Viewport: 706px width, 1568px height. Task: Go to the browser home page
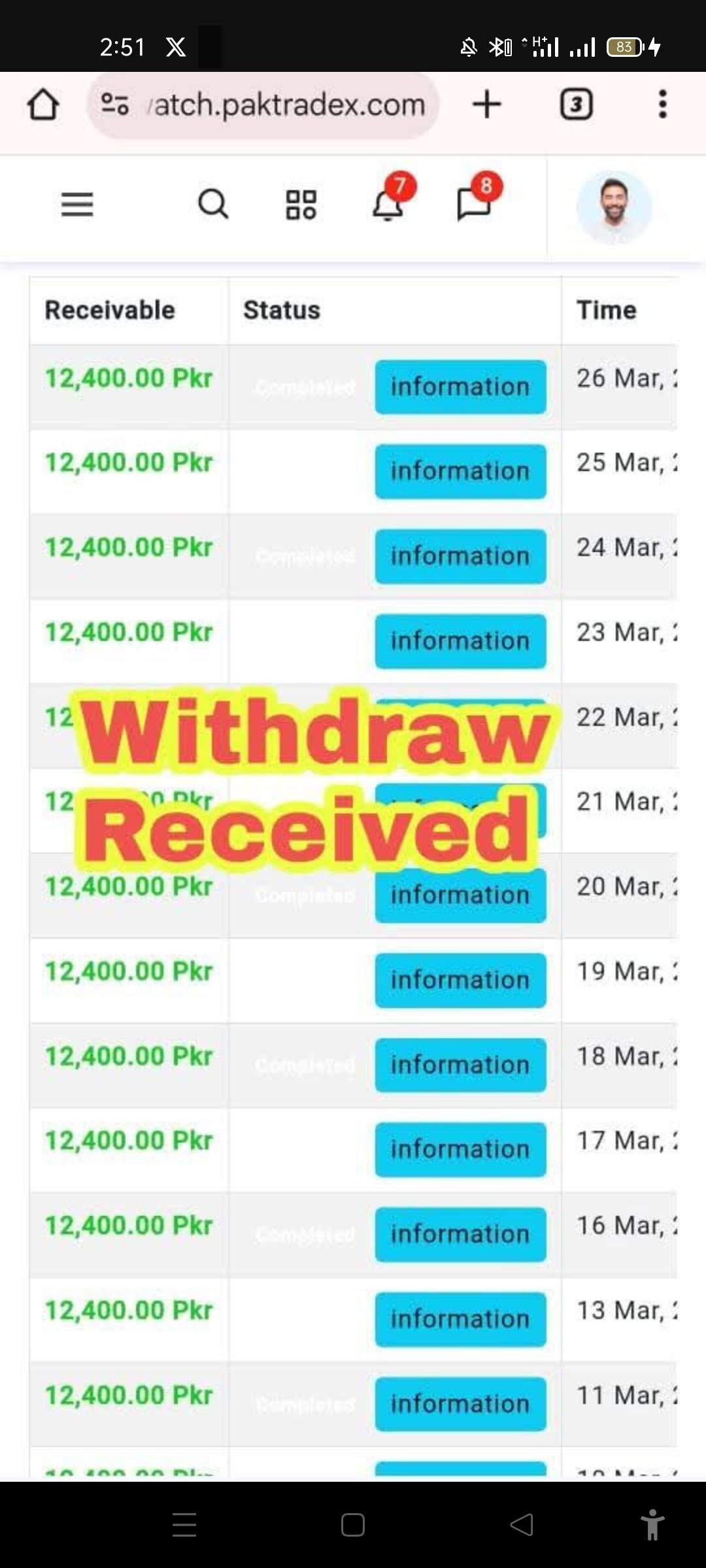pos(43,105)
